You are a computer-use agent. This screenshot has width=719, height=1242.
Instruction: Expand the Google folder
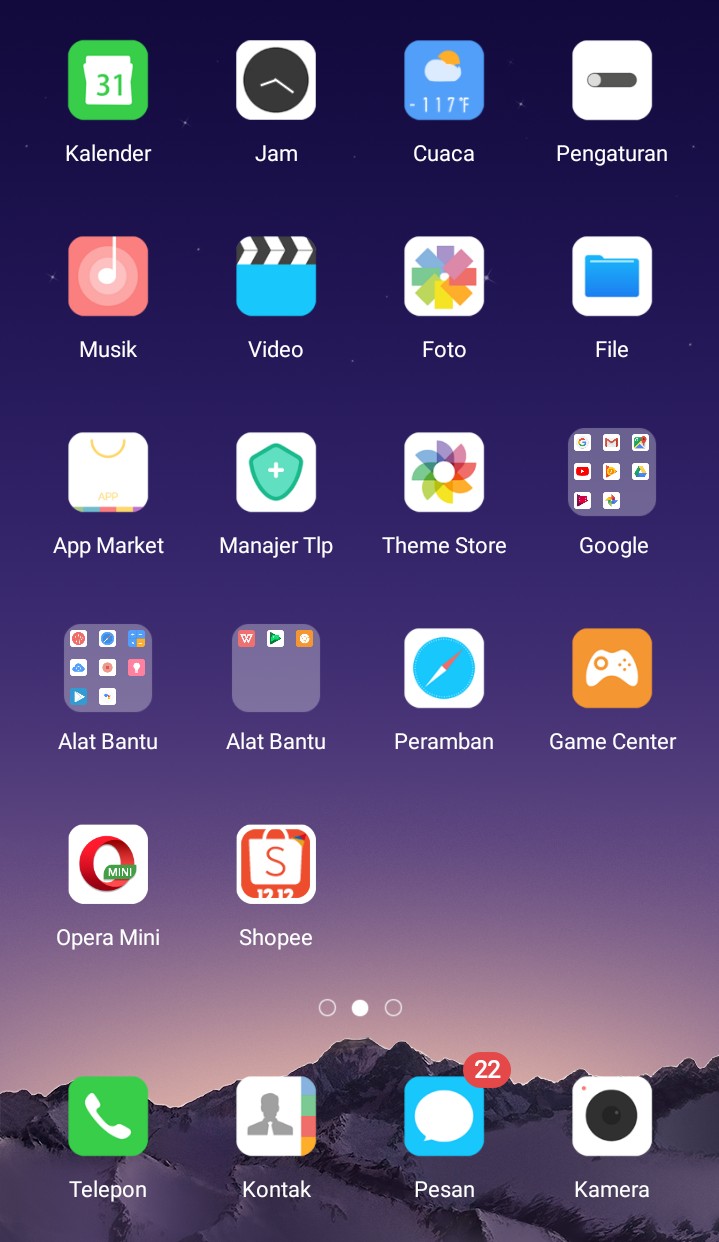(x=612, y=472)
